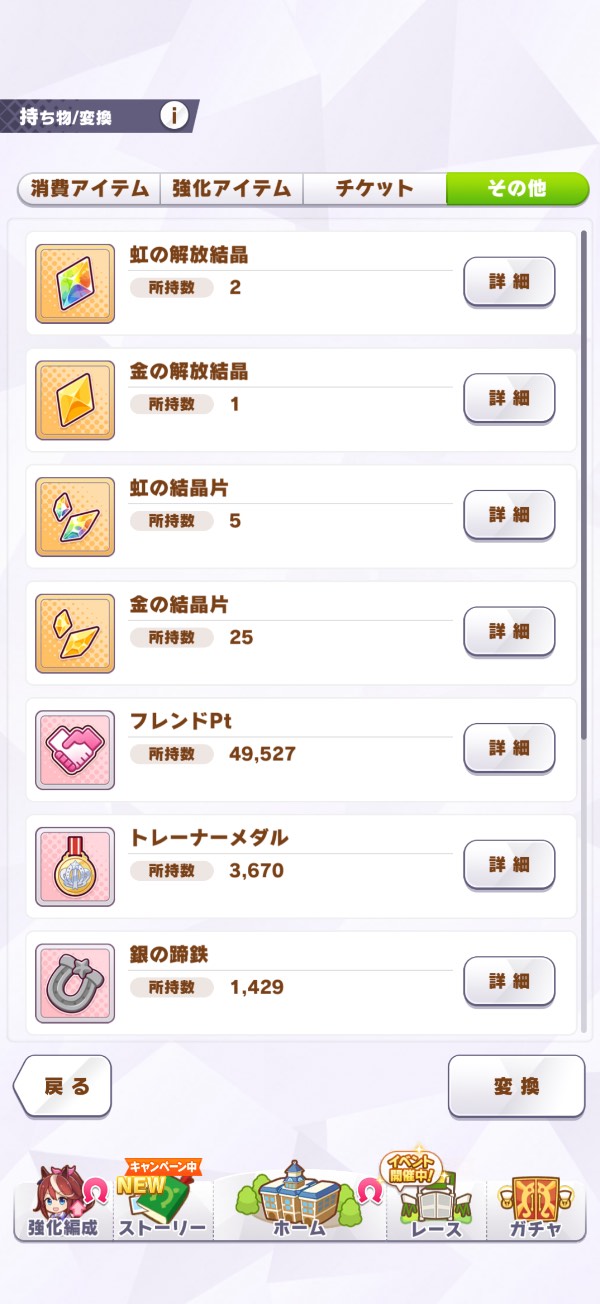The image size is (600, 1304).
Task: Tap the 変換 exchange button
Action: coord(516,1087)
